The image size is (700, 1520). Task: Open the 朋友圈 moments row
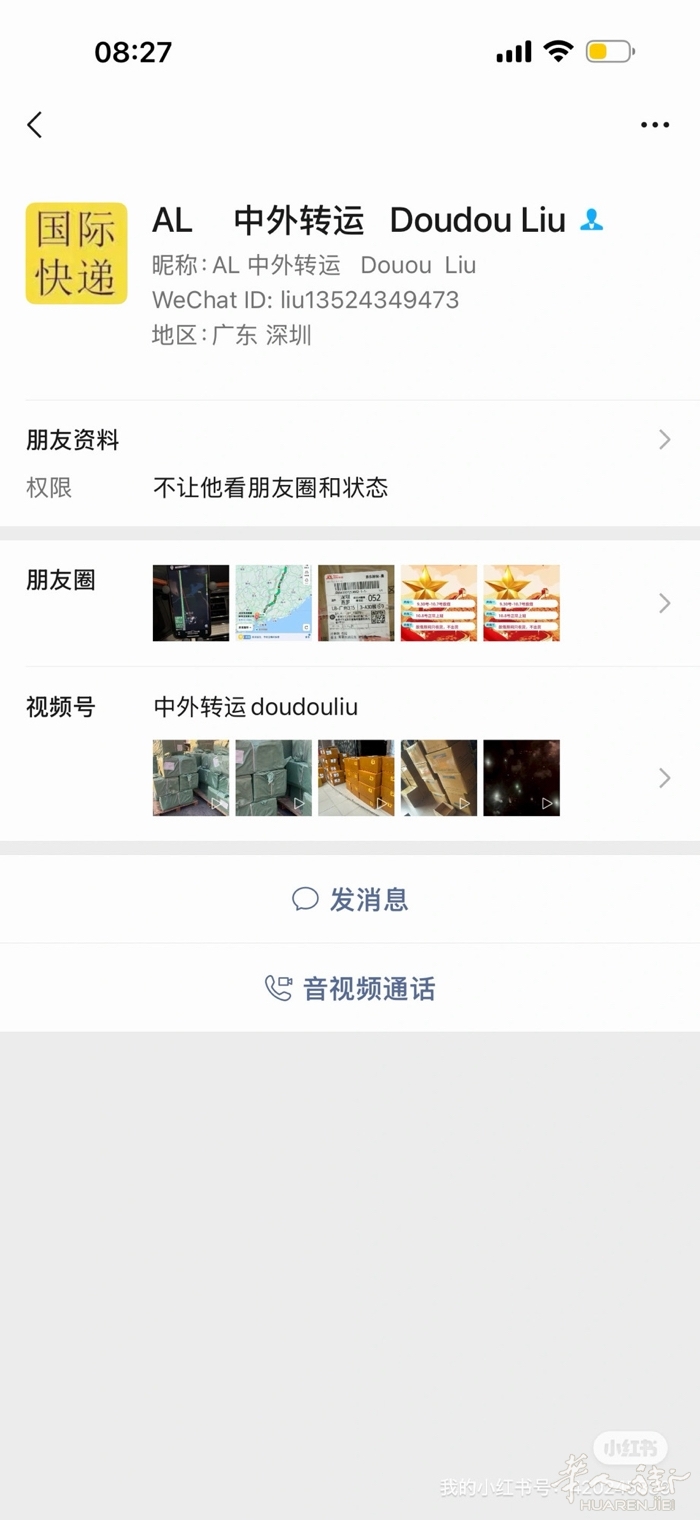click(x=350, y=602)
